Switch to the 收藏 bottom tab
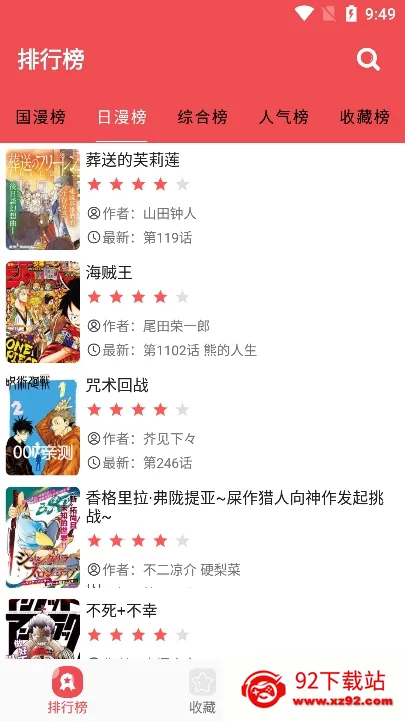405x721 pixels. pos(202,690)
